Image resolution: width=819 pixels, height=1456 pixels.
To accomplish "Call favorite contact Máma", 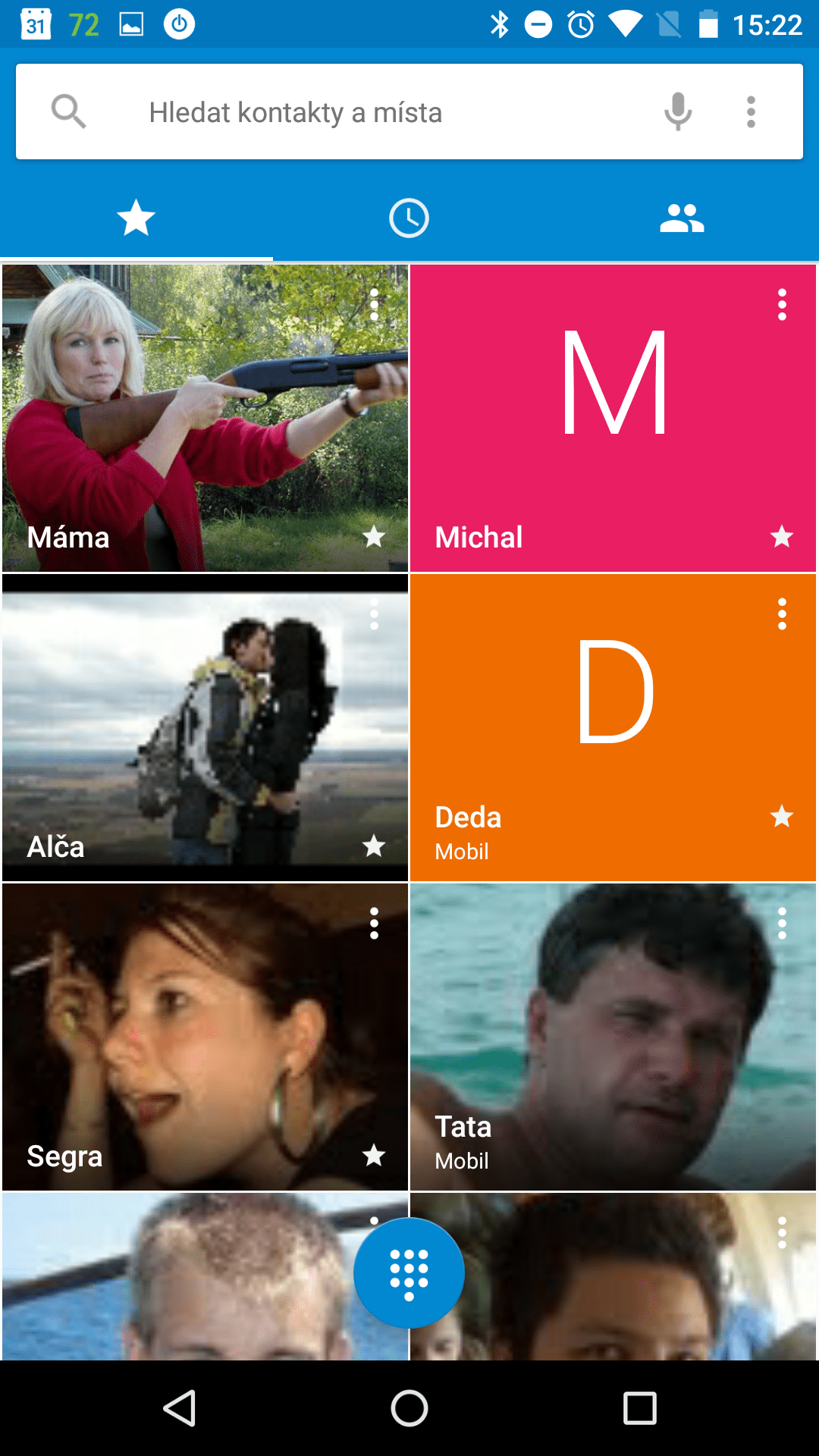I will click(x=205, y=418).
